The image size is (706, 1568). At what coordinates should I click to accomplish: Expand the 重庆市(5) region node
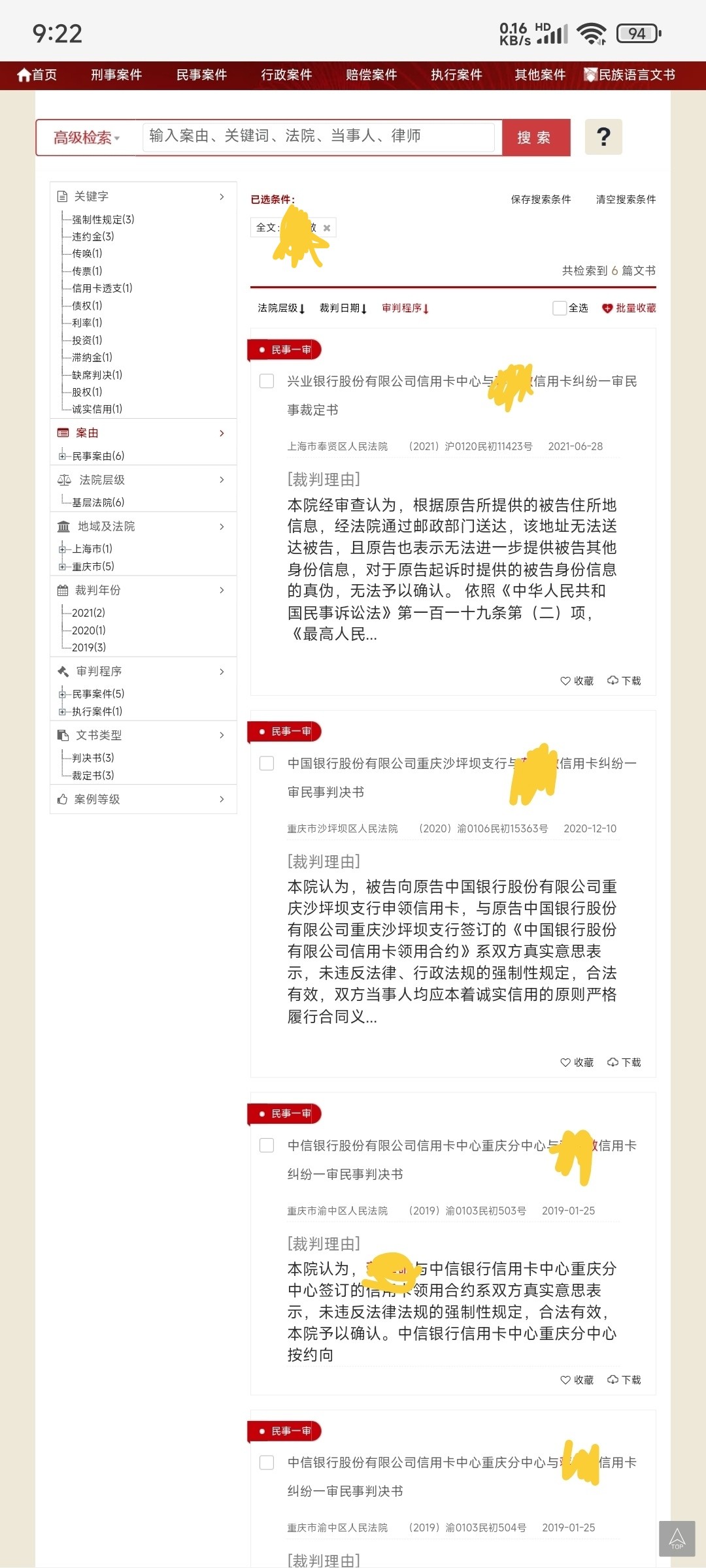point(63,566)
